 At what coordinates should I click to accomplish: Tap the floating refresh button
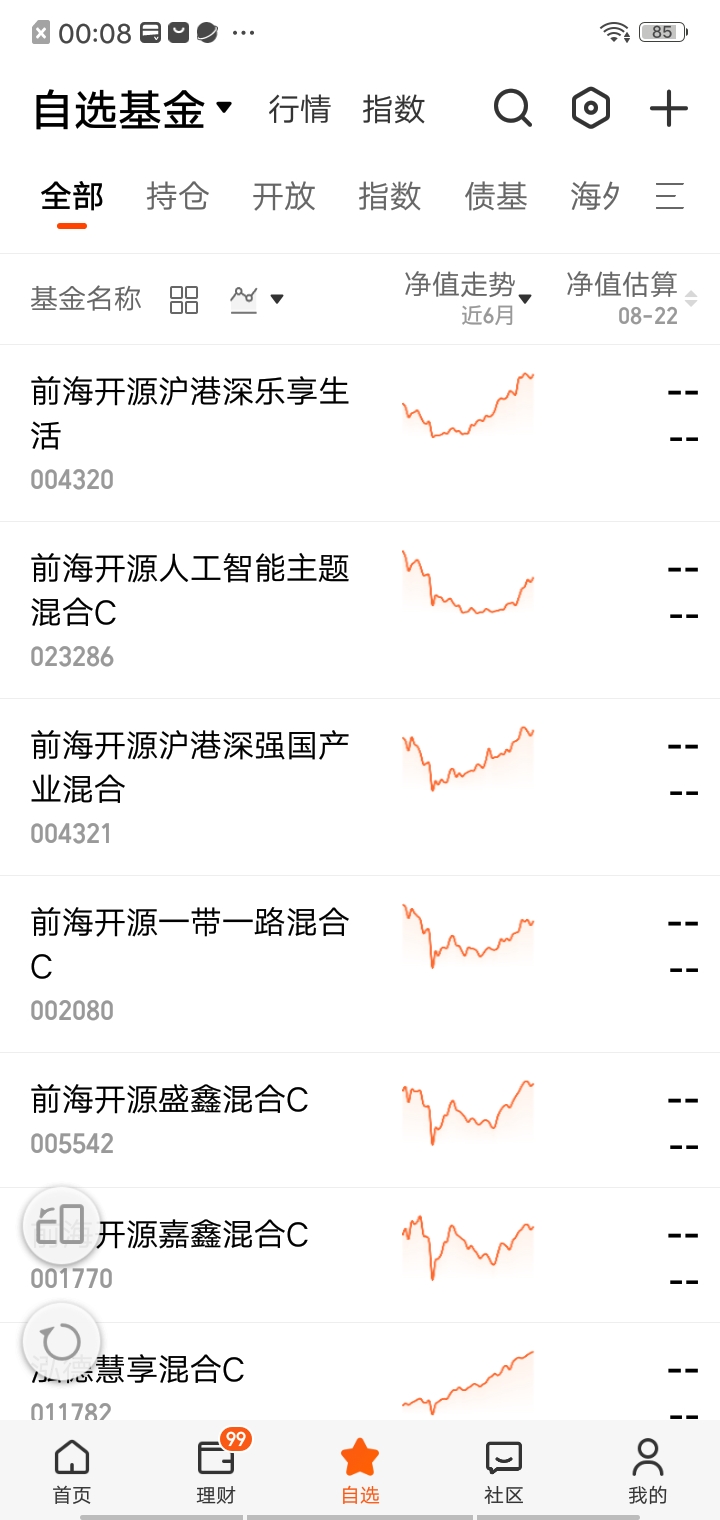[61, 1342]
